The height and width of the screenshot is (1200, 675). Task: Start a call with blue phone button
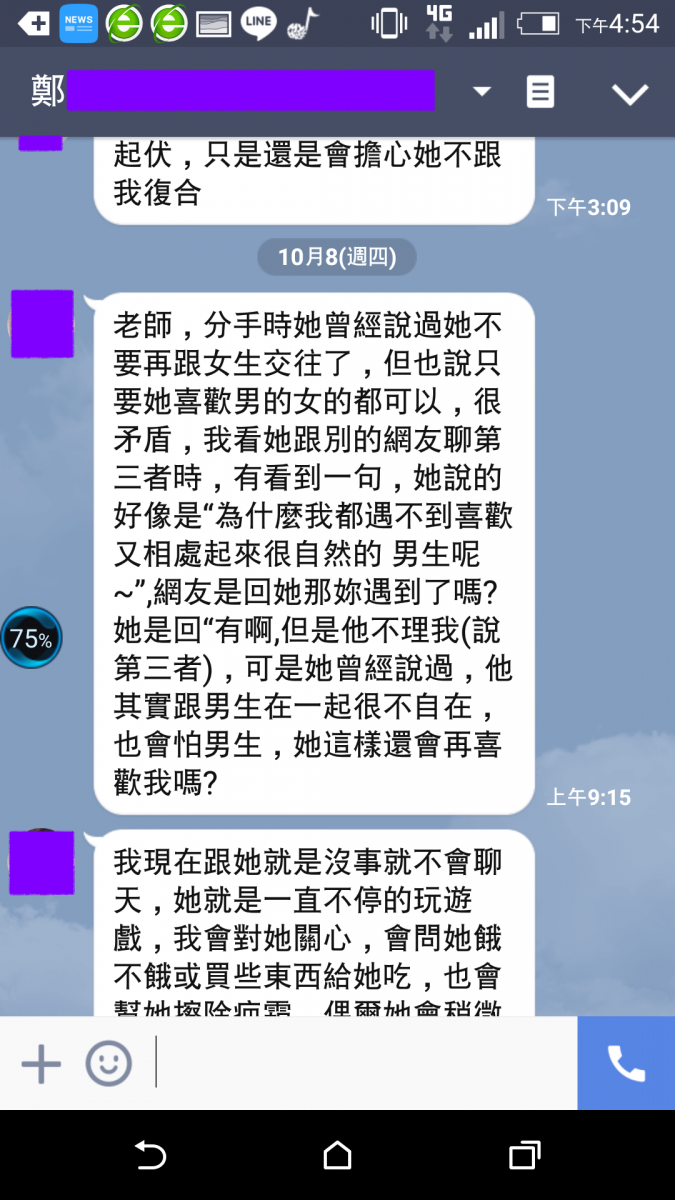tap(626, 1063)
